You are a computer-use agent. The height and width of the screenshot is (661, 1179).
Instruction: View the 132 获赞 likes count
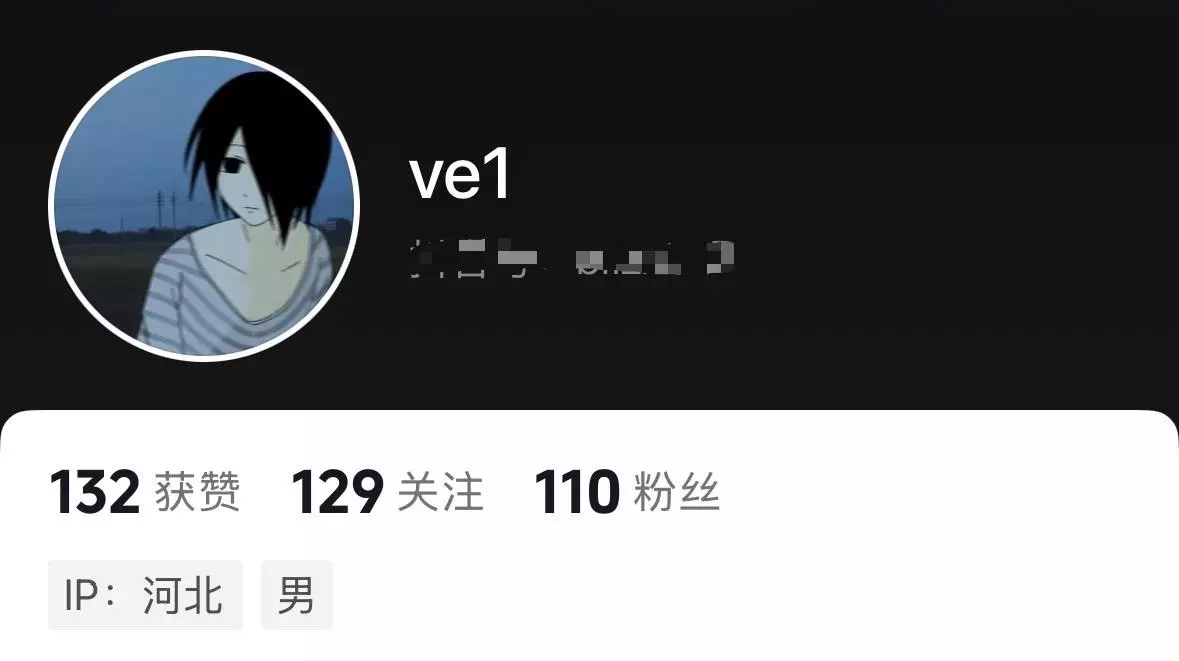144,493
